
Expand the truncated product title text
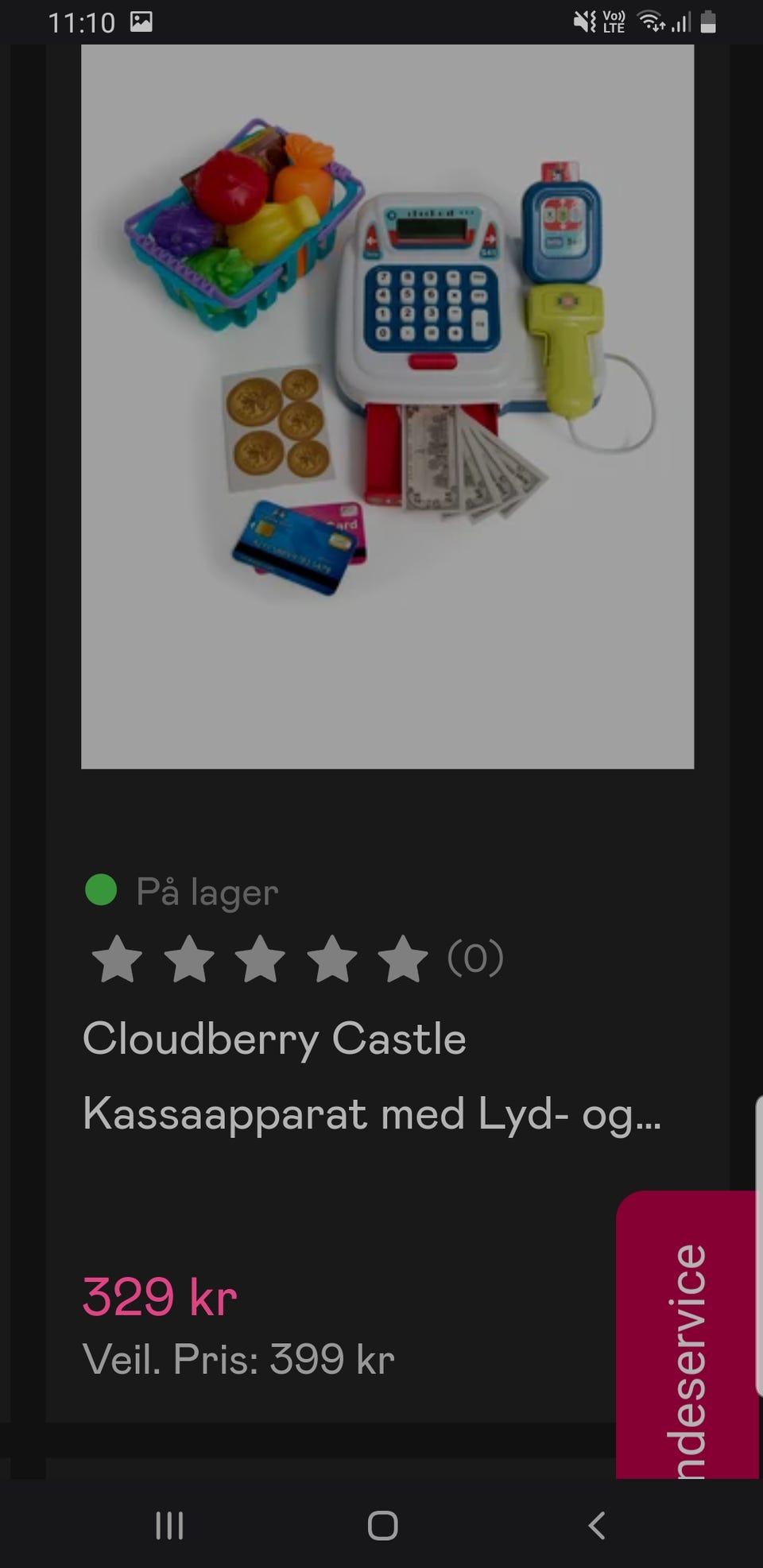(372, 1115)
